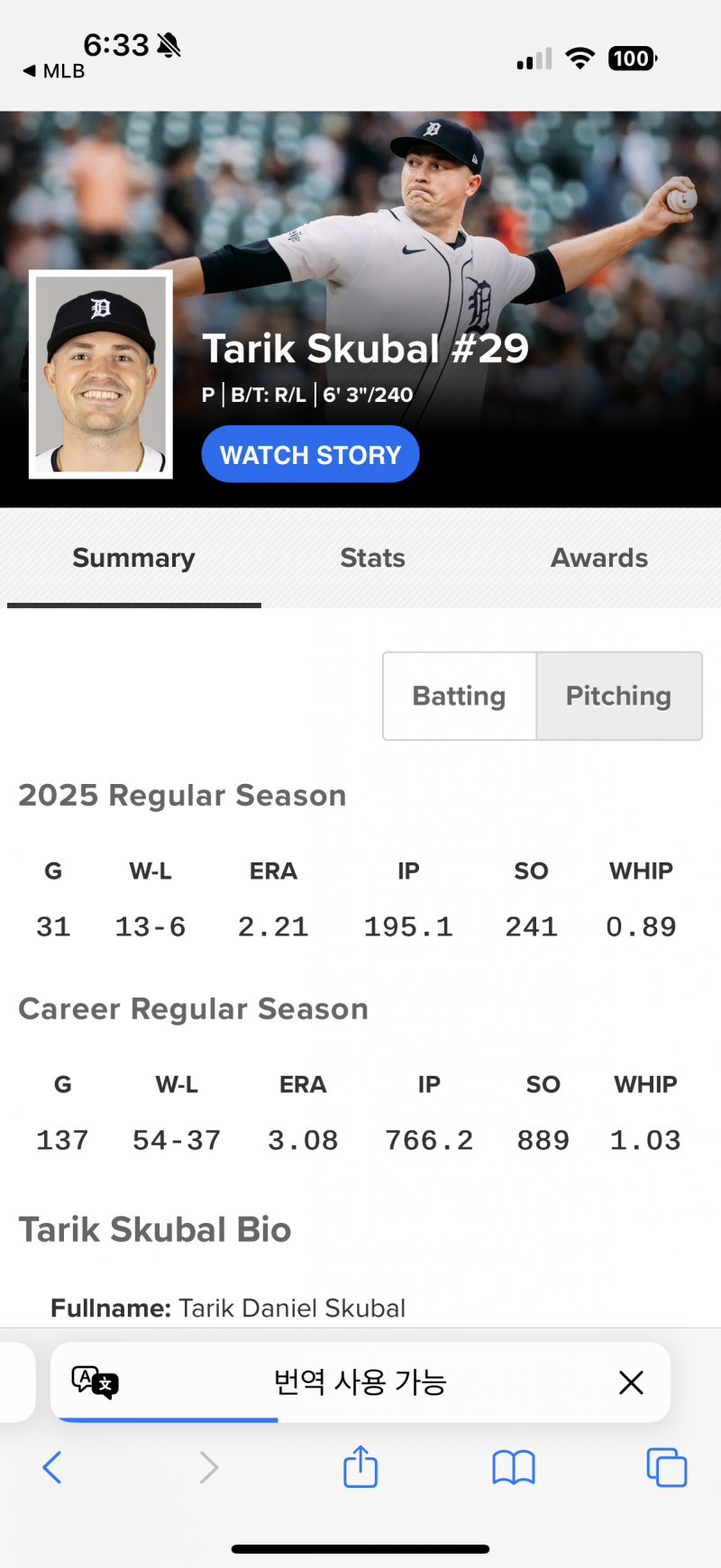Screen dimensions: 721x1568
Task: Dismiss the translation available banner
Action: (631, 1381)
